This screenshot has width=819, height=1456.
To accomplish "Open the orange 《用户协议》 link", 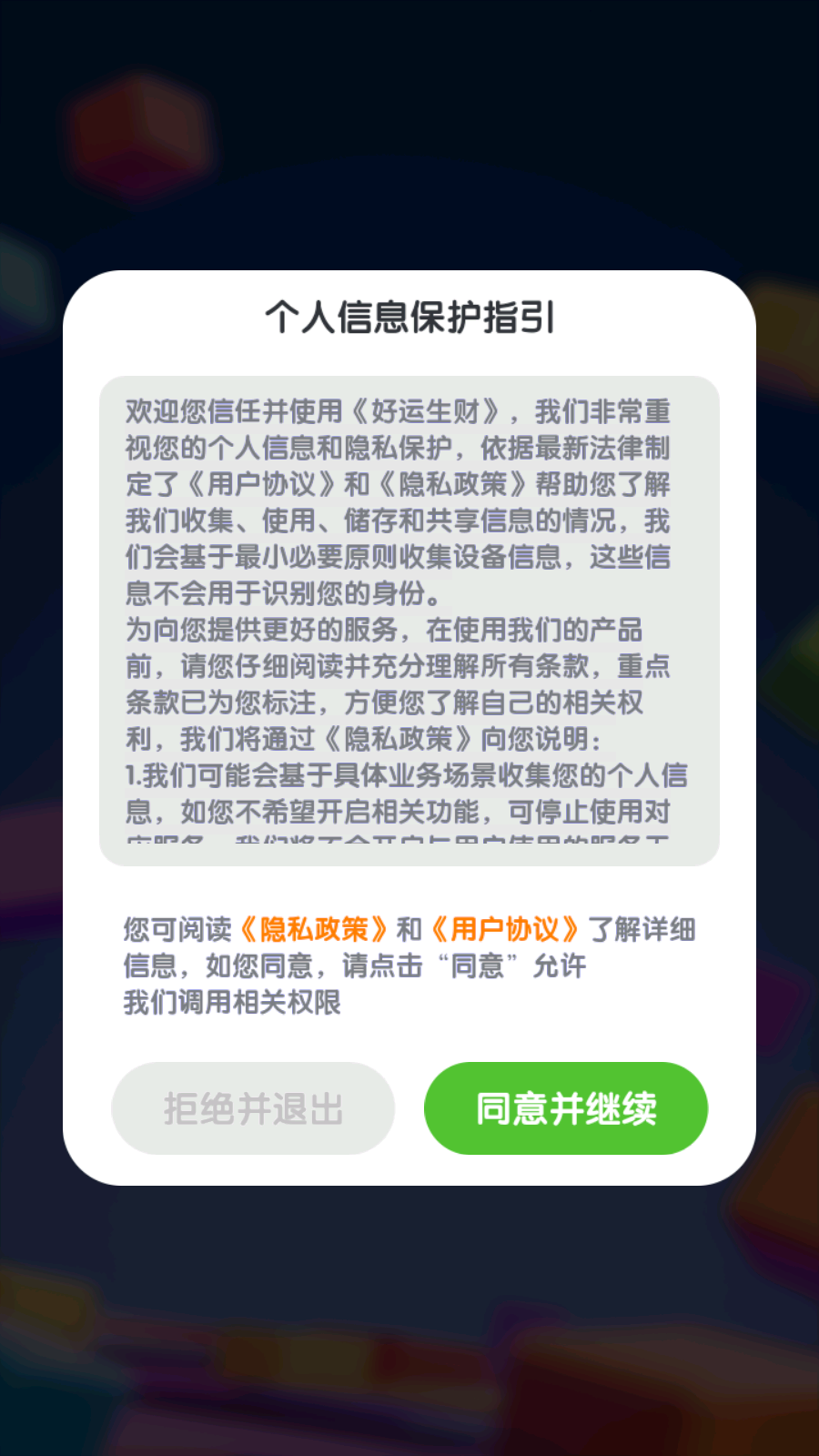I will [x=505, y=929].
